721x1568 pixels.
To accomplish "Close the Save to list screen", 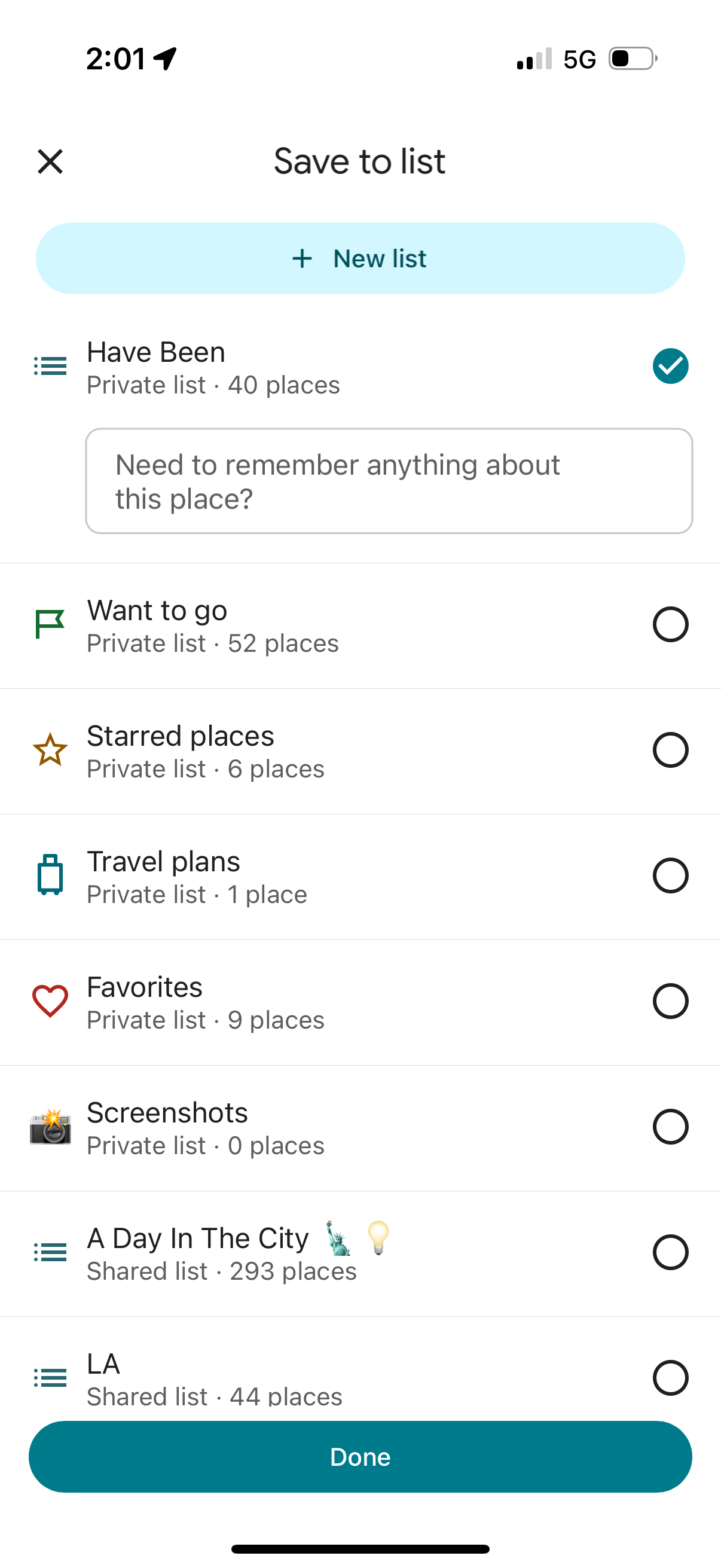I will coord(50,161).
